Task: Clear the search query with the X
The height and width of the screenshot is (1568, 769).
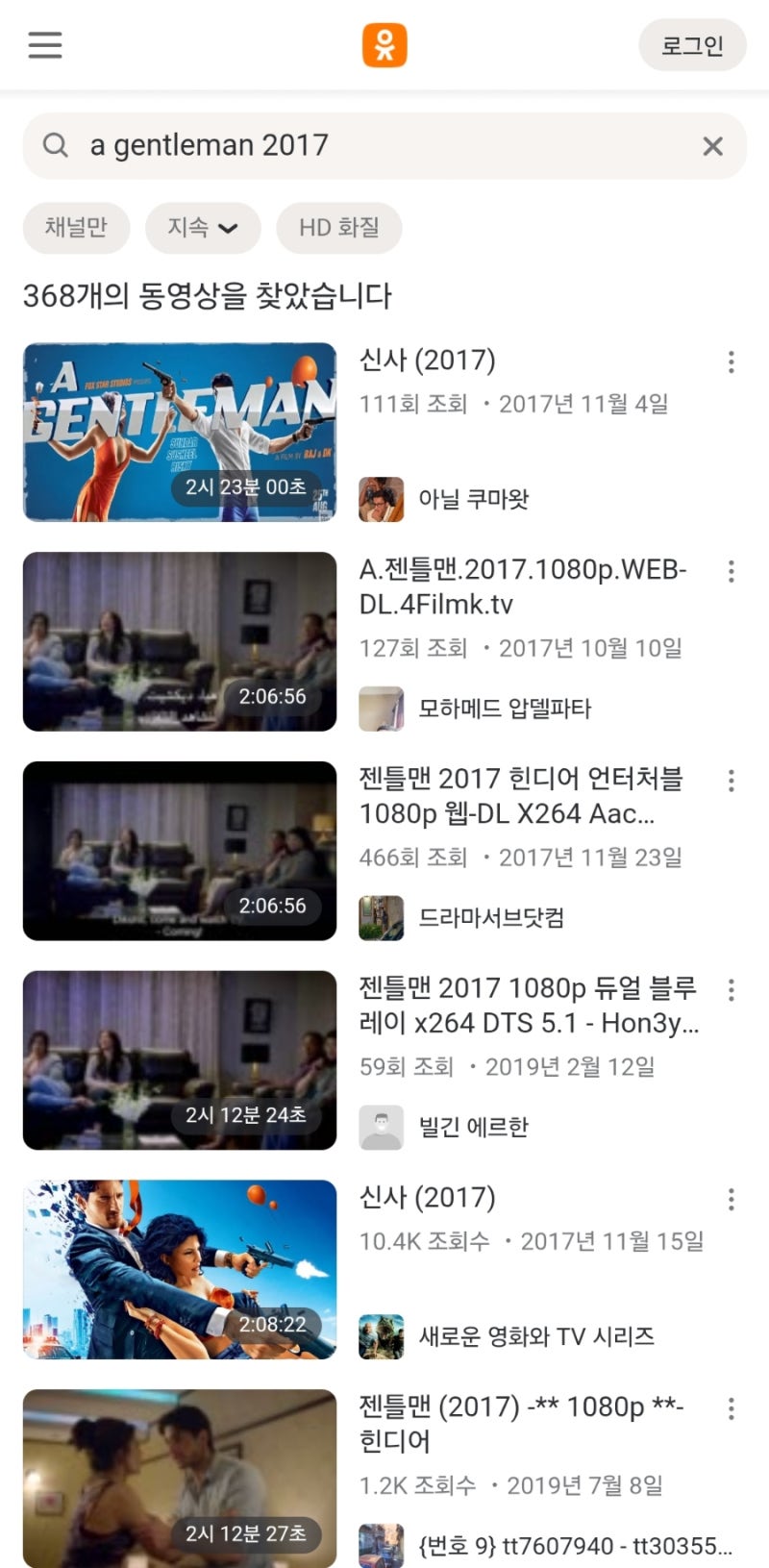Action: 712,145
